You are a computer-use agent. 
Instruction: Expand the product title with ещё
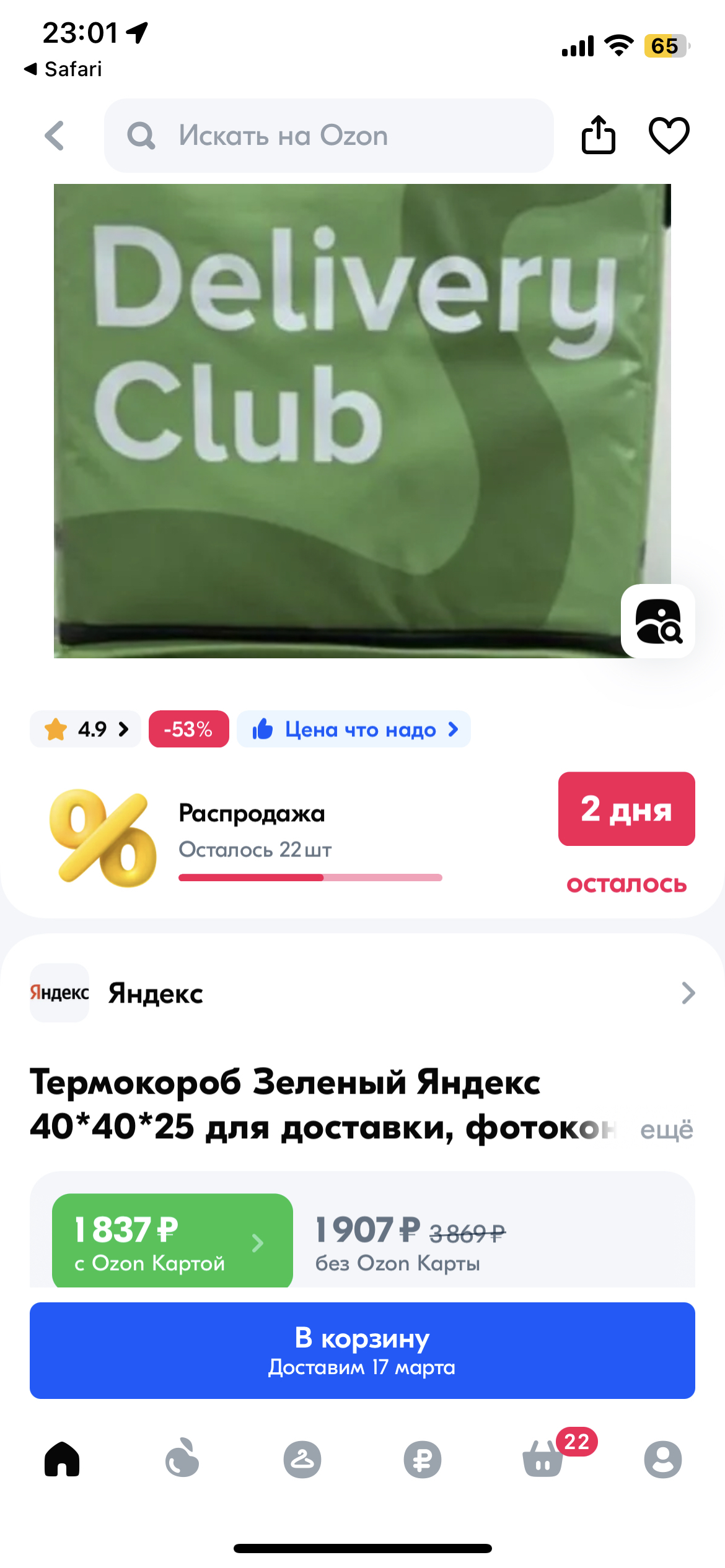point(666,1130)
